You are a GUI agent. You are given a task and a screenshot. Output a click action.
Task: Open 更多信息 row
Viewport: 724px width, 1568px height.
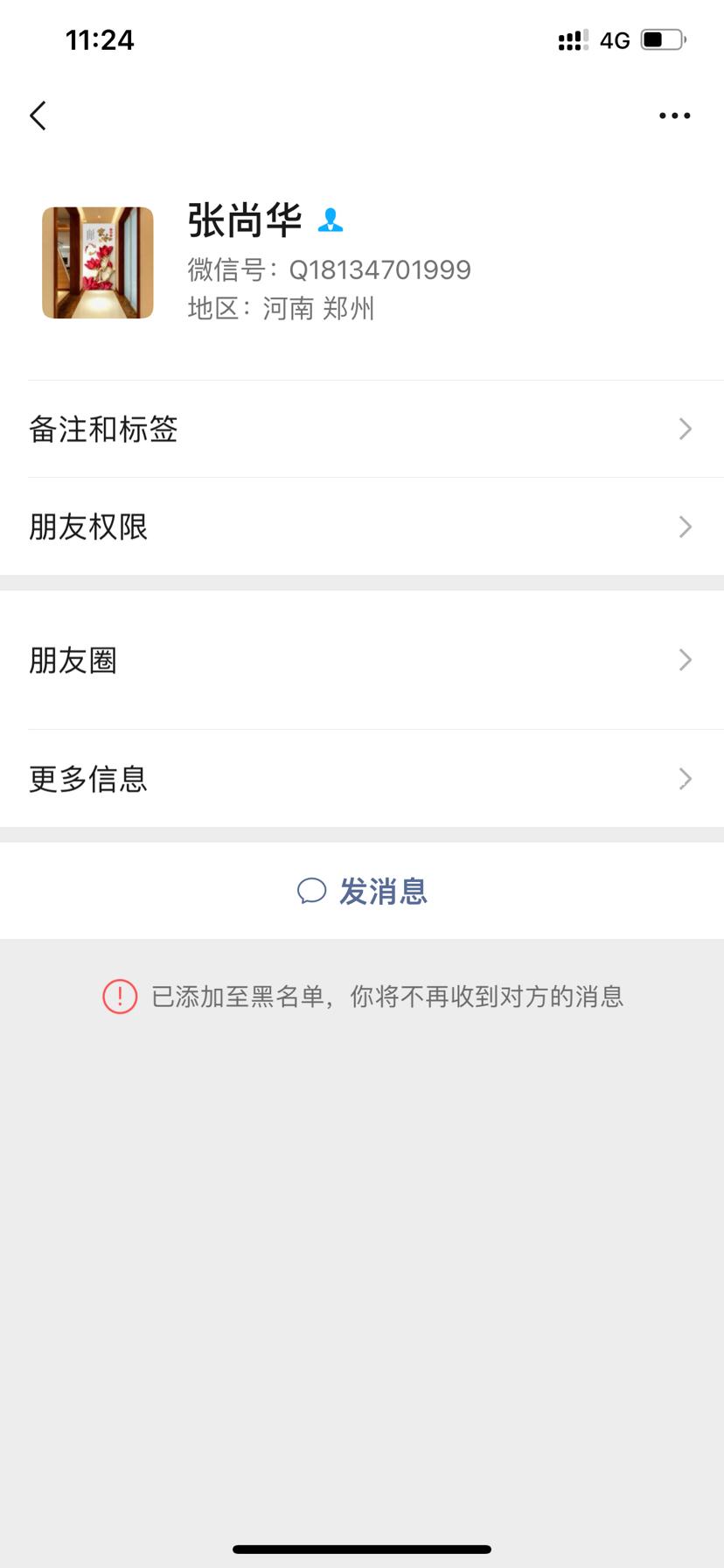pos(362,779)
